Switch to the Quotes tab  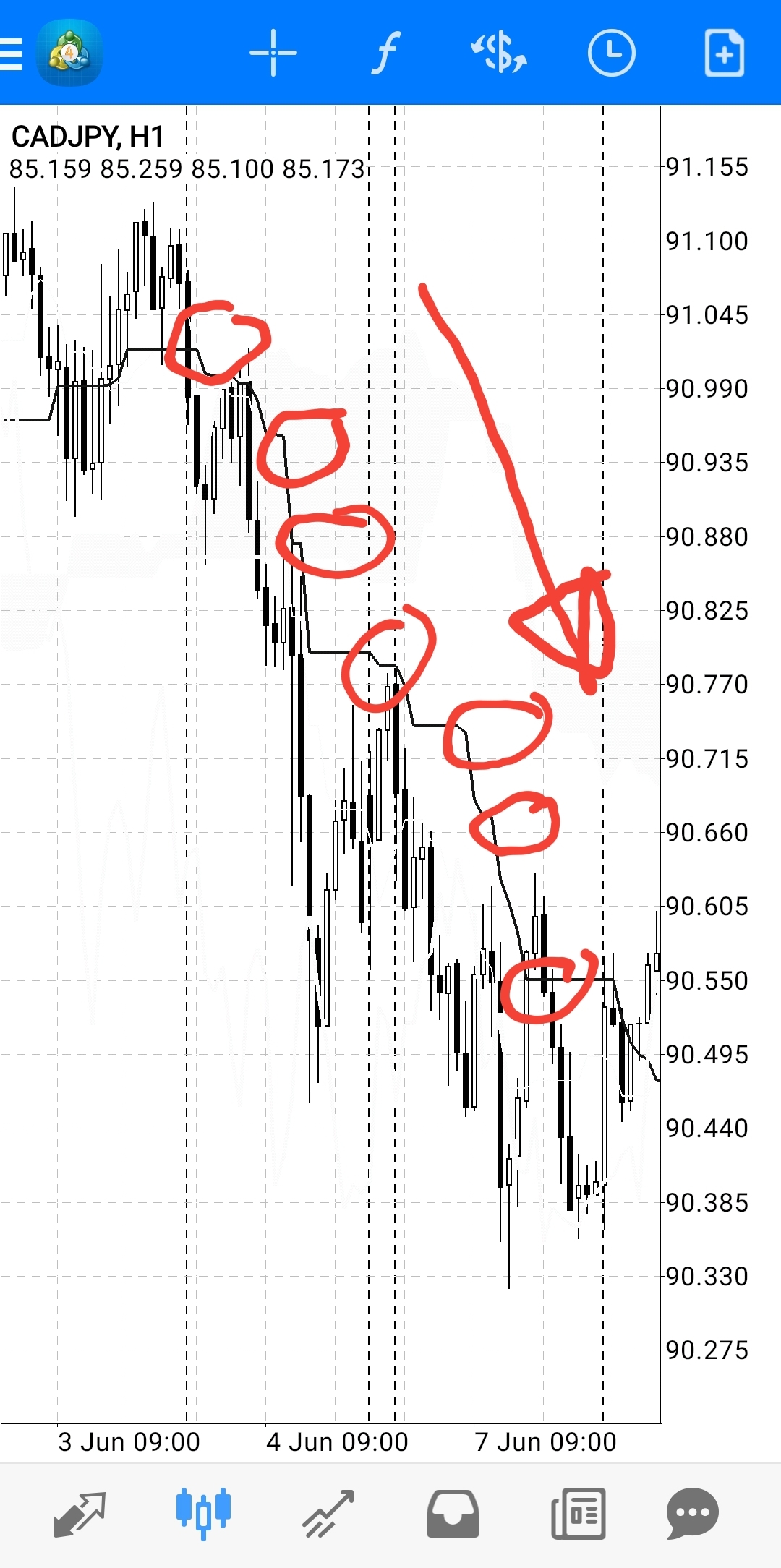[x=80, y=1514]
